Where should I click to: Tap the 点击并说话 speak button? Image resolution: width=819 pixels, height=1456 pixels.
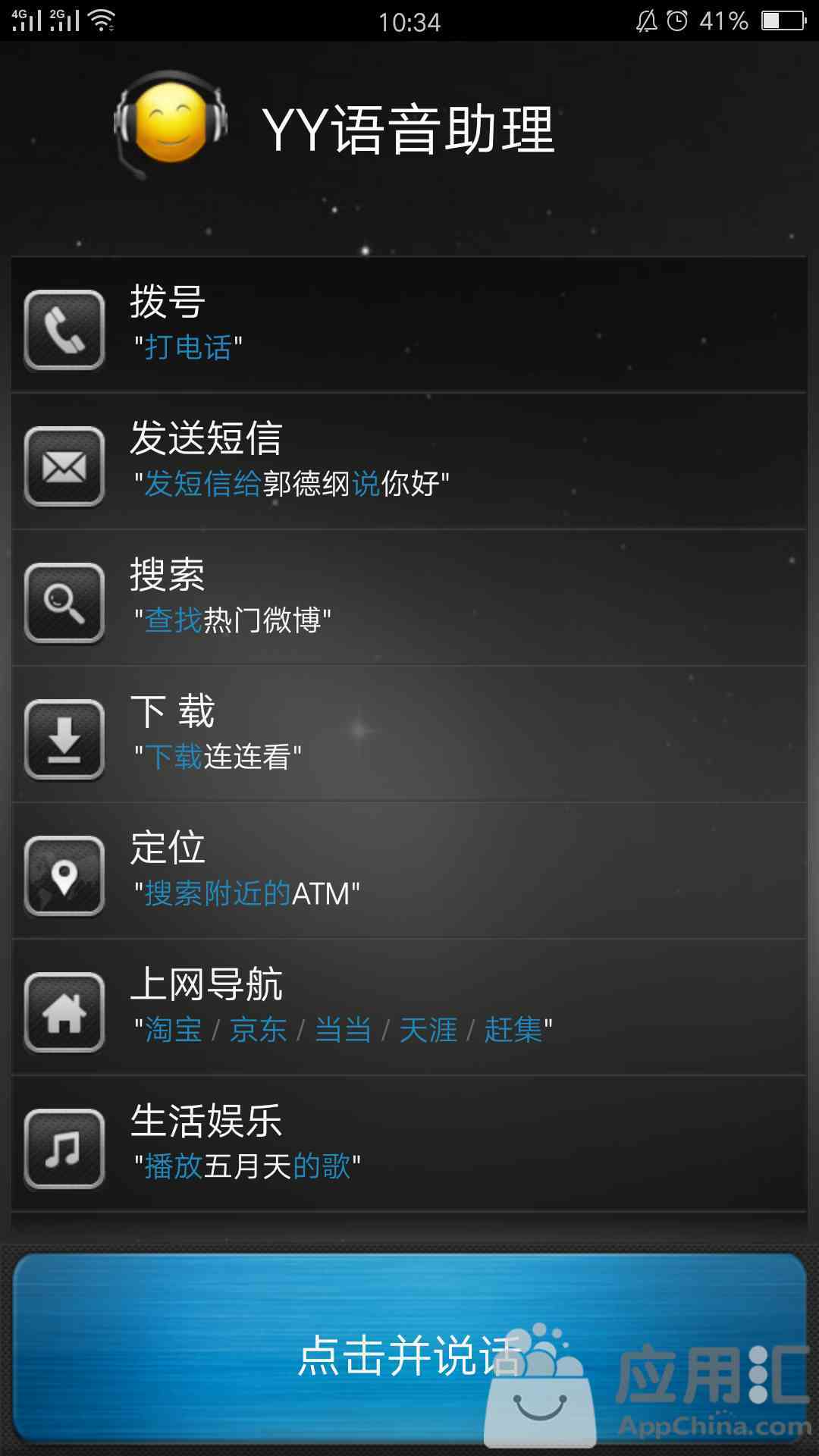pyautogui.click(x=409, y=1350)
